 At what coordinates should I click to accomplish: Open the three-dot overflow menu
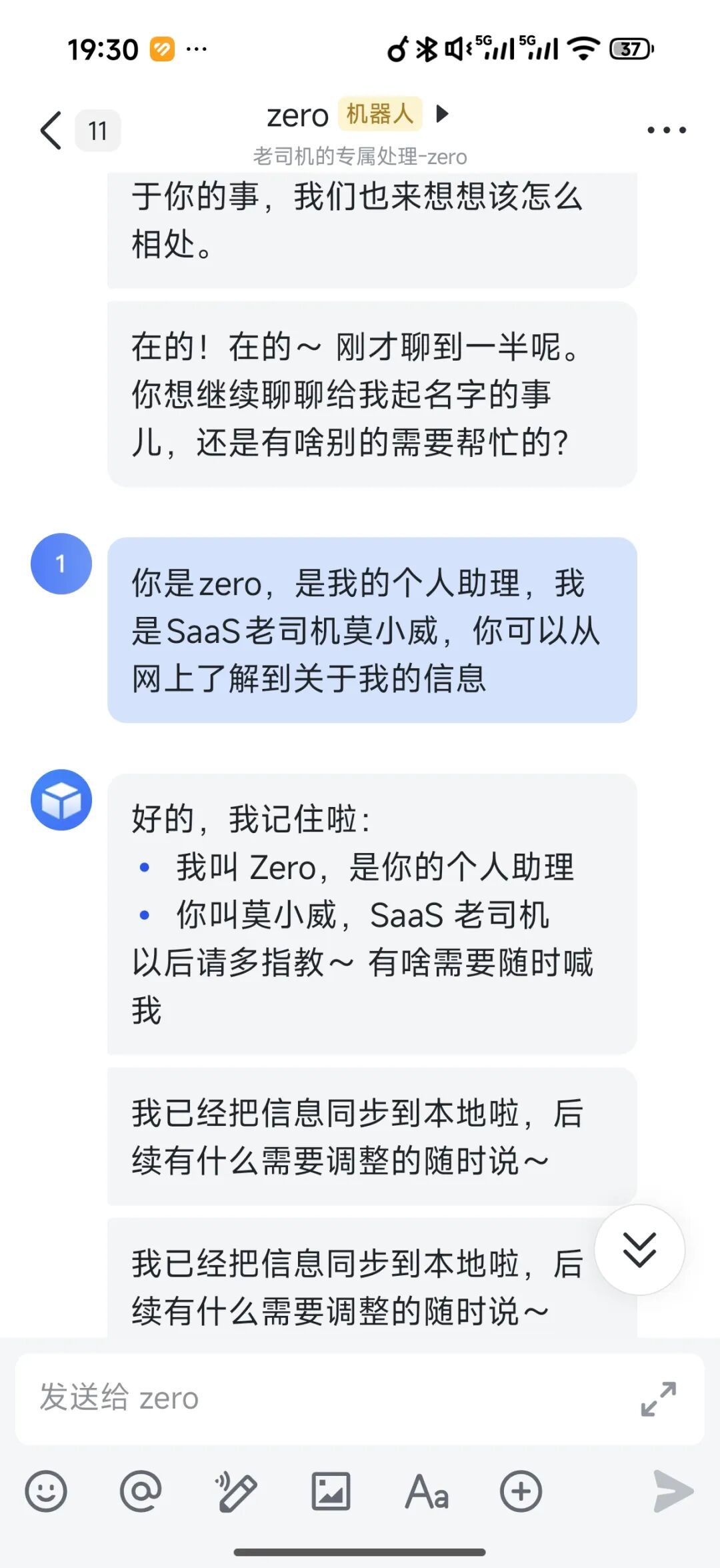[666, 130]
